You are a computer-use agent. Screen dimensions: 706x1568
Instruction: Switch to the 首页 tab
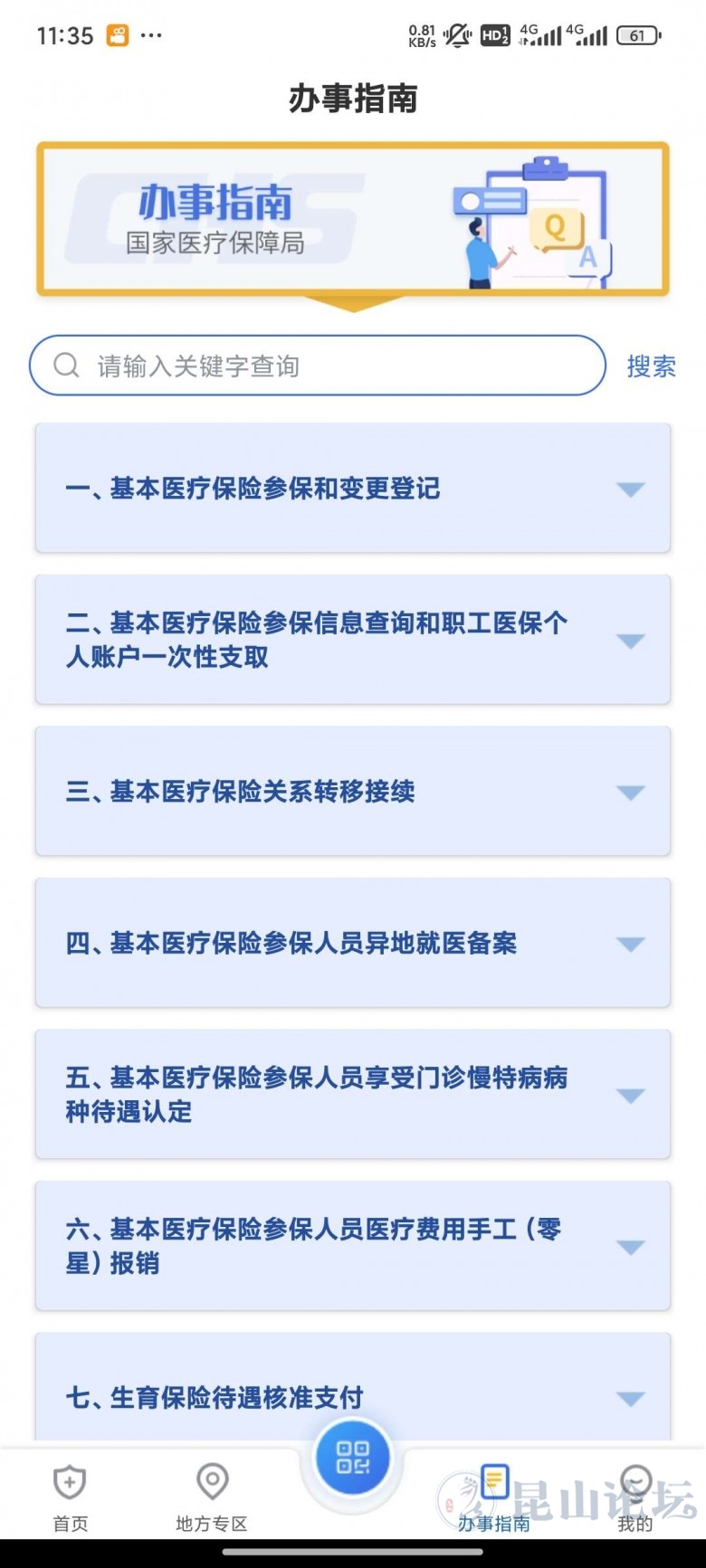tap(70, 1497)
